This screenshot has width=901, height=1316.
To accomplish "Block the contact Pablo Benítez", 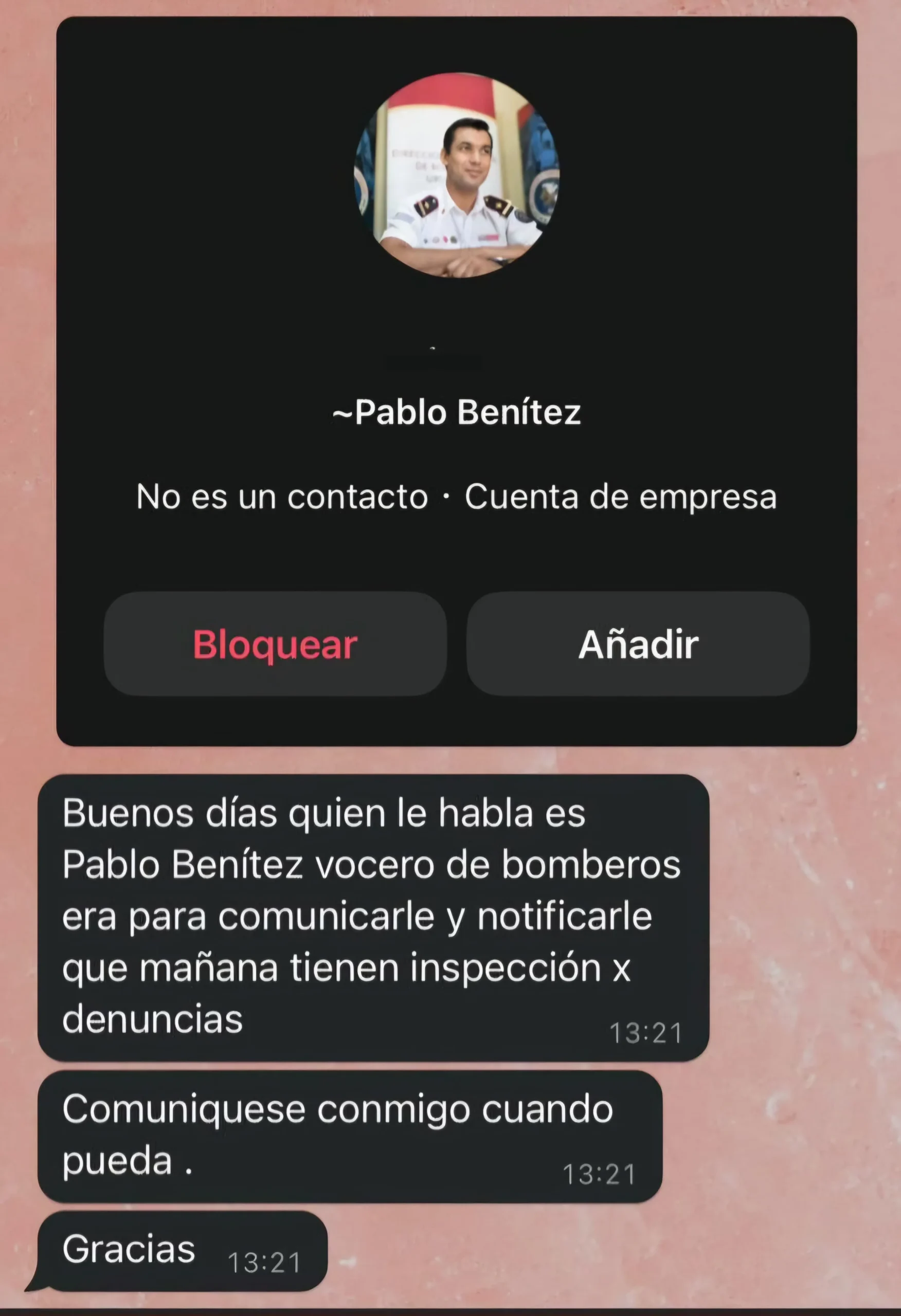I will (275, 644).
